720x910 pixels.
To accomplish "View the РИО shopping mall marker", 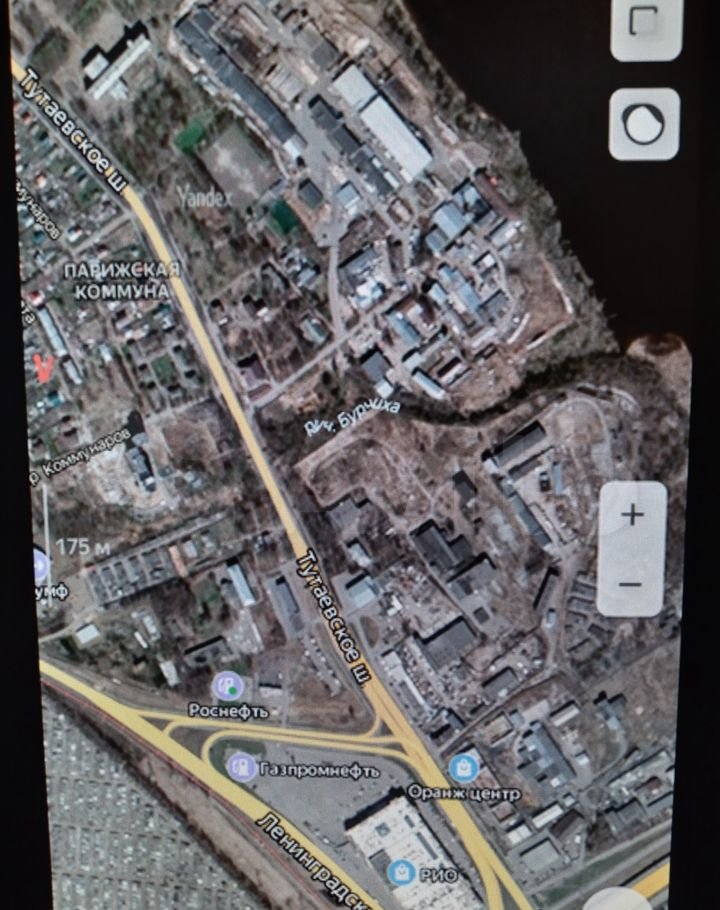I will point(401,872).
